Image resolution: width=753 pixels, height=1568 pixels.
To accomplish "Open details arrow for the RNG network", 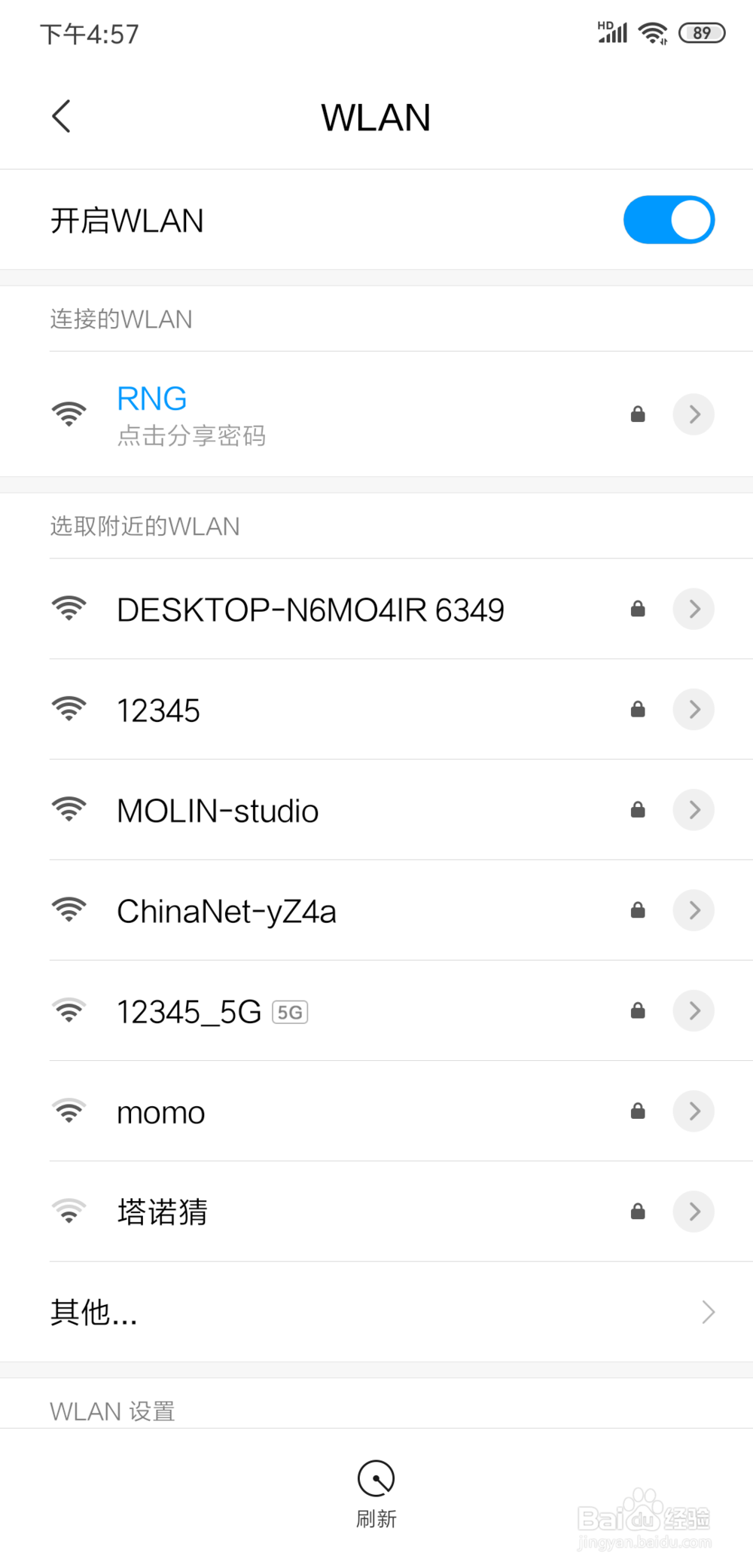I will tap(694, 414).
